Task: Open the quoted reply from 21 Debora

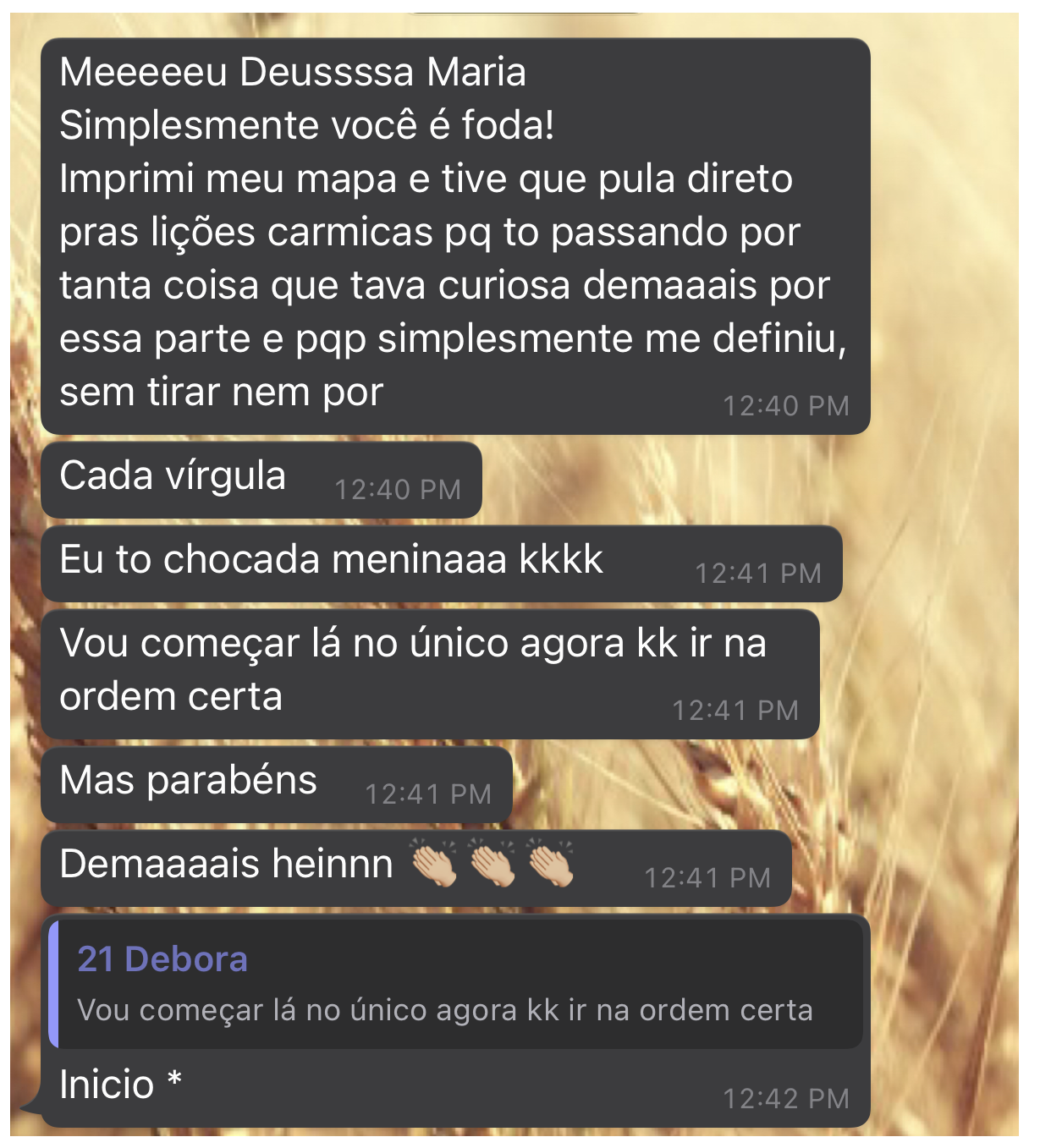Action: point(455,985)
